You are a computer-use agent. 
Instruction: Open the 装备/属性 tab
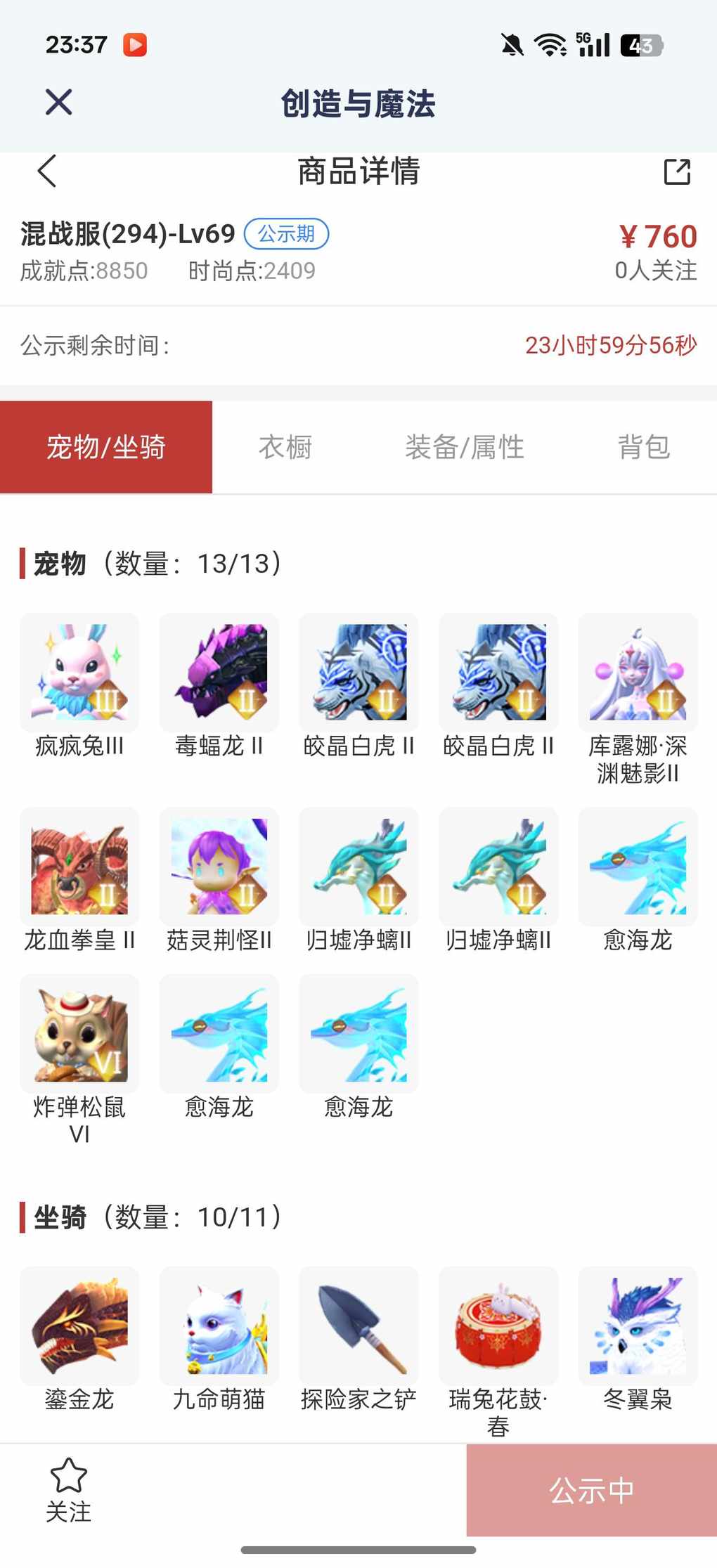(x=464, y=447)
